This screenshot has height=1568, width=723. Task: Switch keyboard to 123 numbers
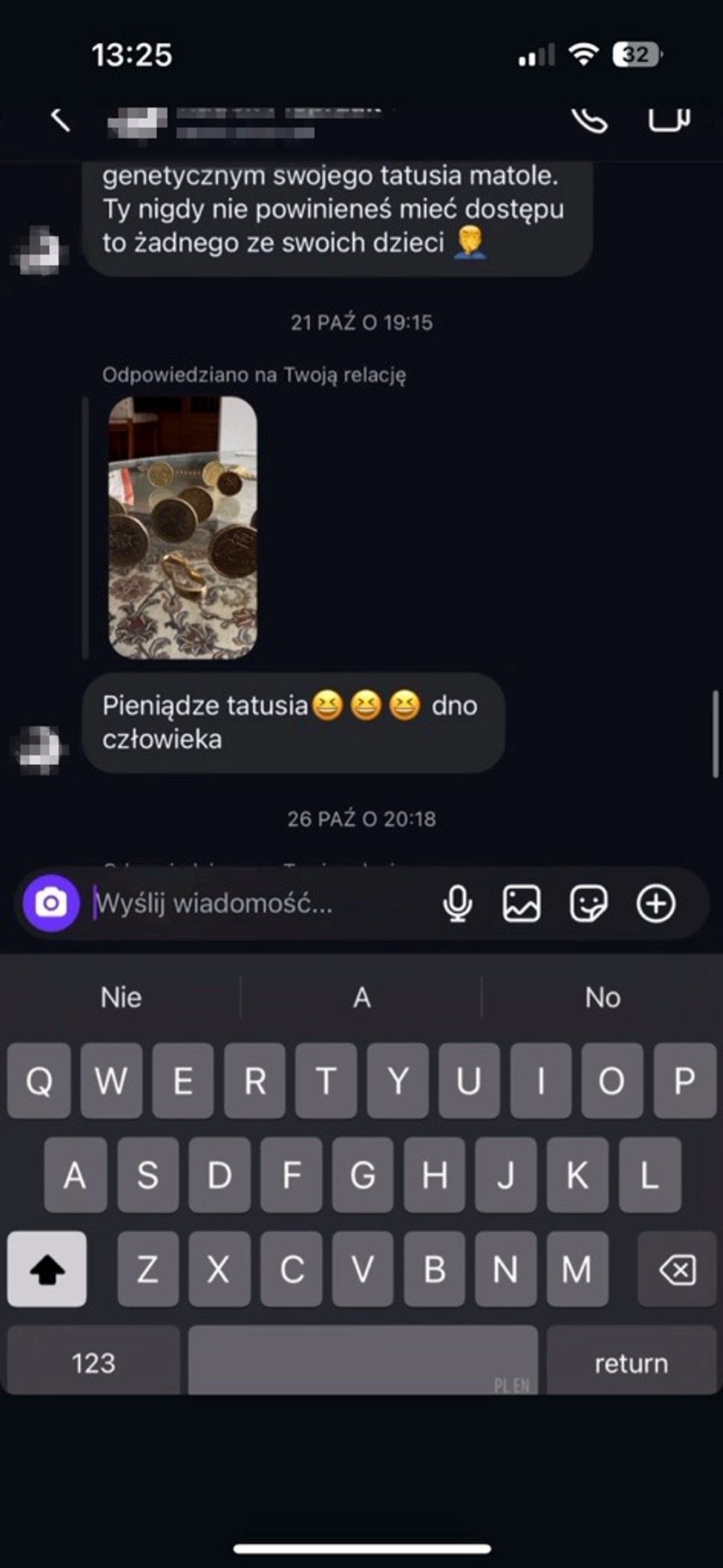point(93,1362)
